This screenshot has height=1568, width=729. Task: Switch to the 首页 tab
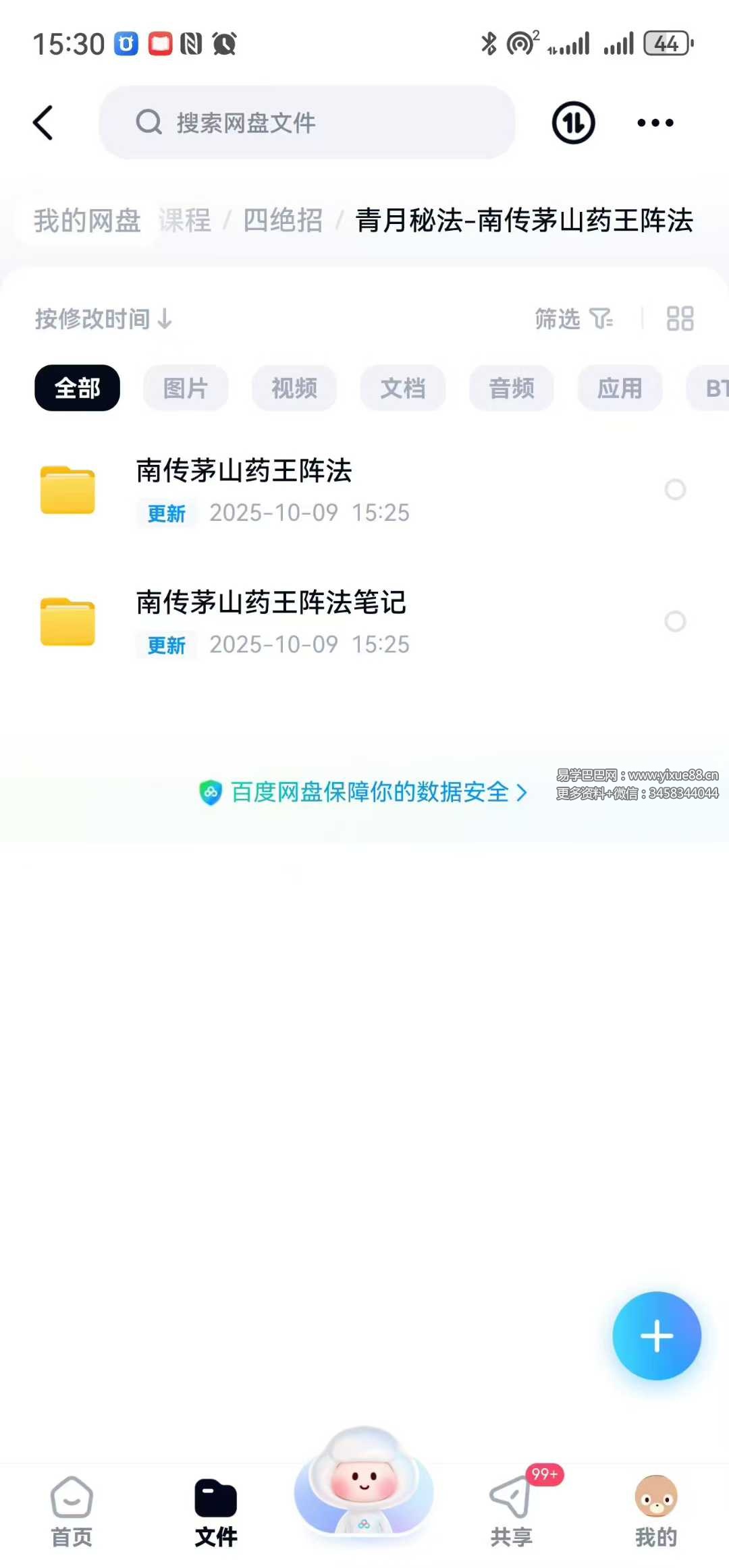click(x=72, y=1509)
